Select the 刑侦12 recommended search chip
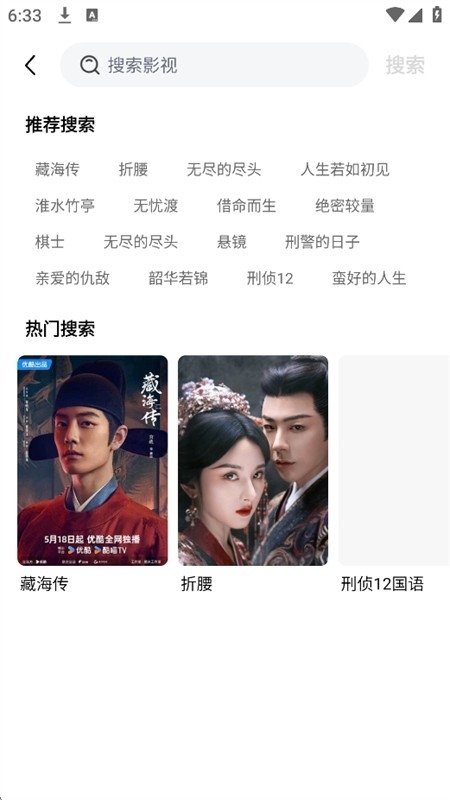The width and height of the screenshot is (450, 800). pyautogui.click(x=270, y=278)
